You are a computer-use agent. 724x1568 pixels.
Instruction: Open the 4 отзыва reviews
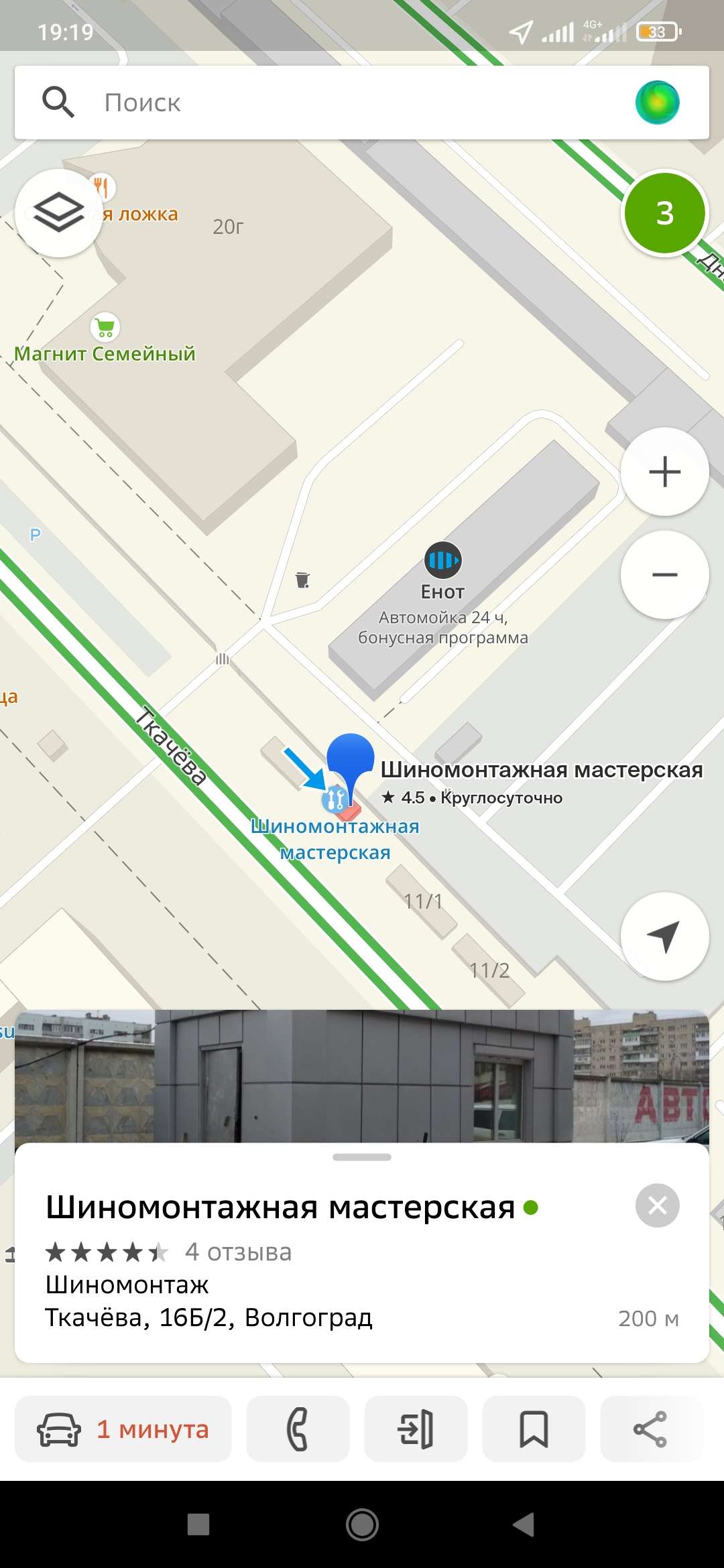point(238,1252)
